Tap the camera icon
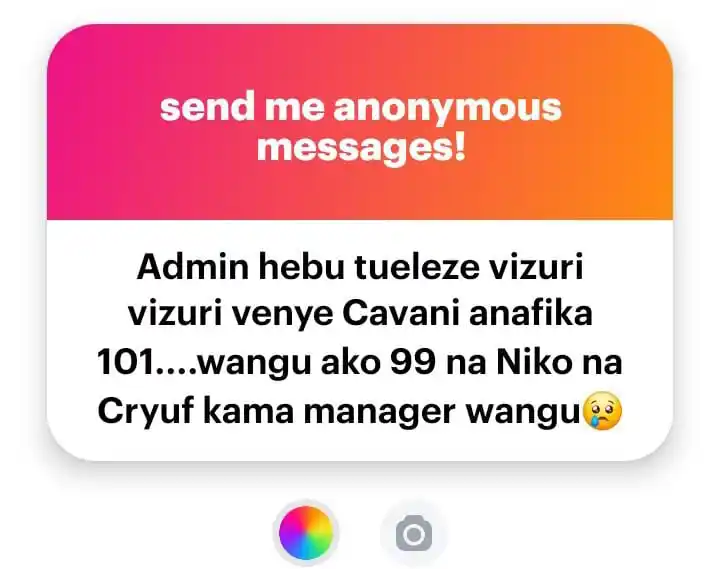Image resolution: width=717 pixels, height=569 pixels. pos(413,535)
